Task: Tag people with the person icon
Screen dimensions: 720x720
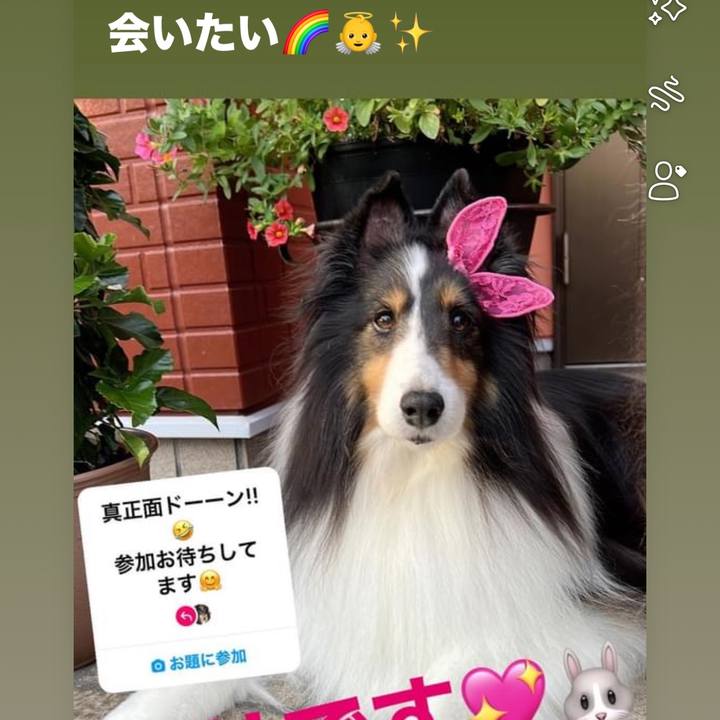Action: (x=666, y=180)
